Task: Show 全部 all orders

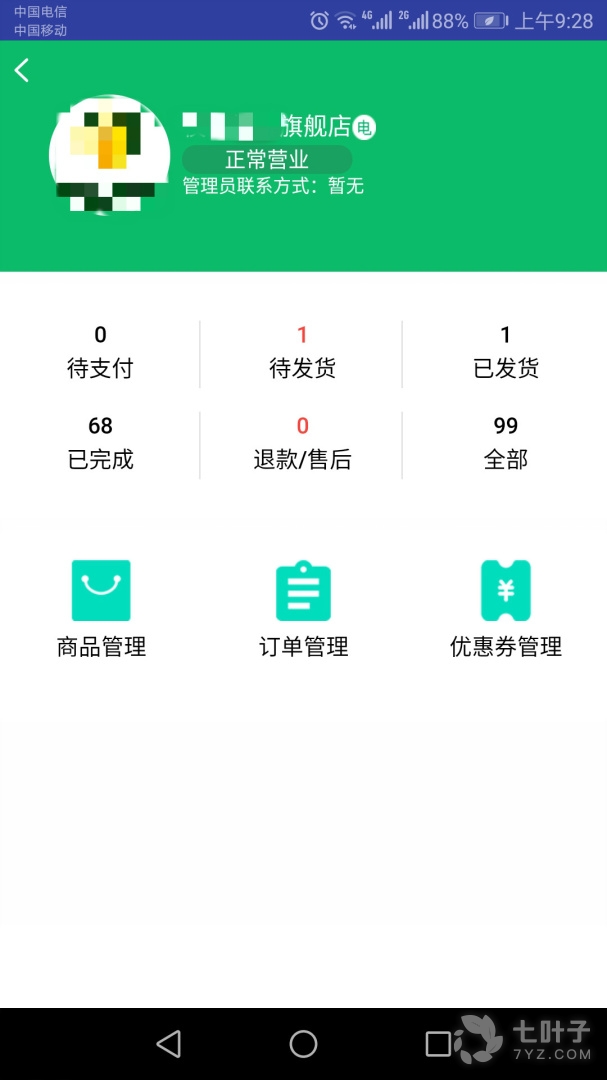Action: (505, 444)
